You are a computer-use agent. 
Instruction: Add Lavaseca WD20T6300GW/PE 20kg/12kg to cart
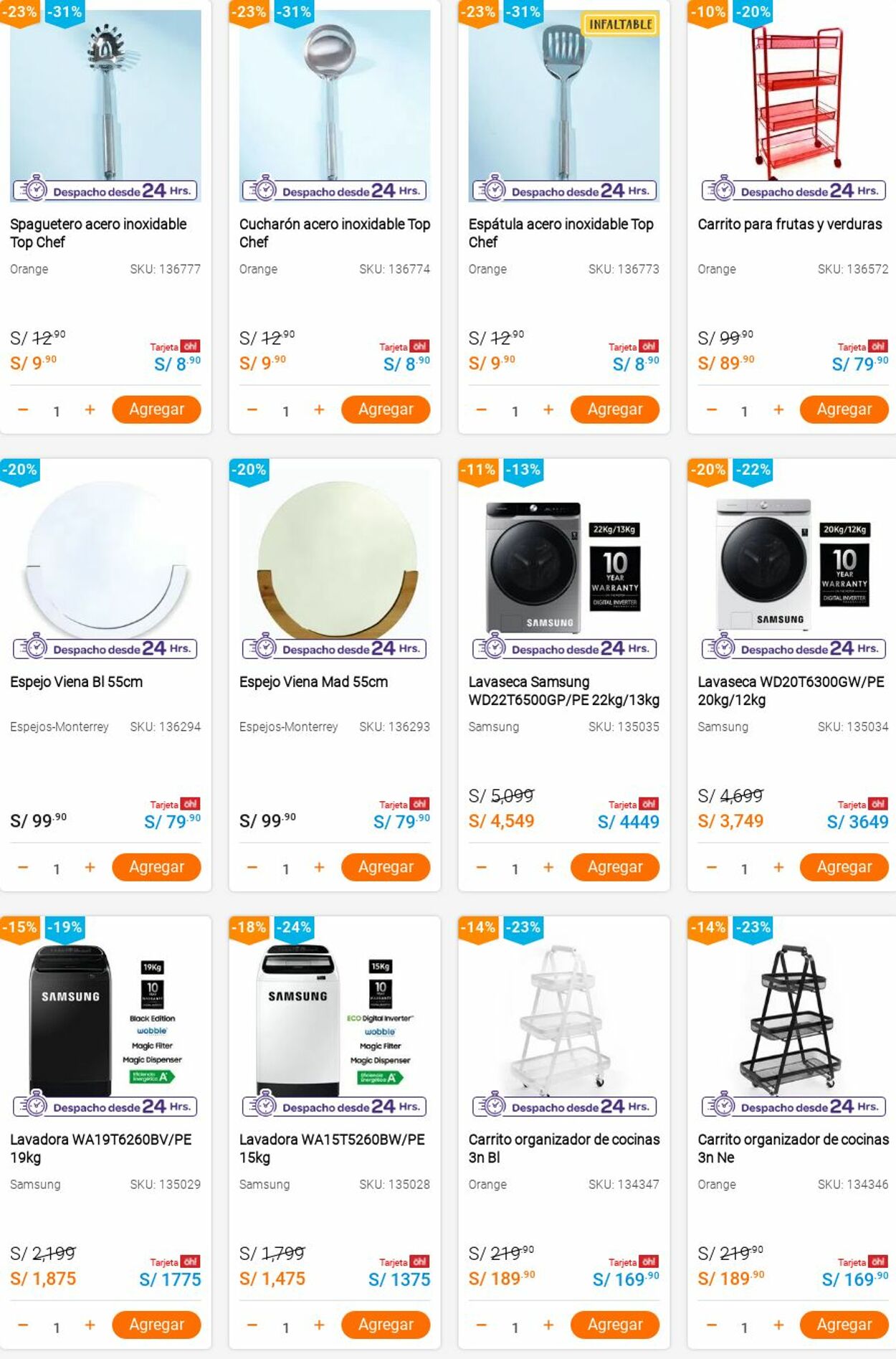pos(844,867)
